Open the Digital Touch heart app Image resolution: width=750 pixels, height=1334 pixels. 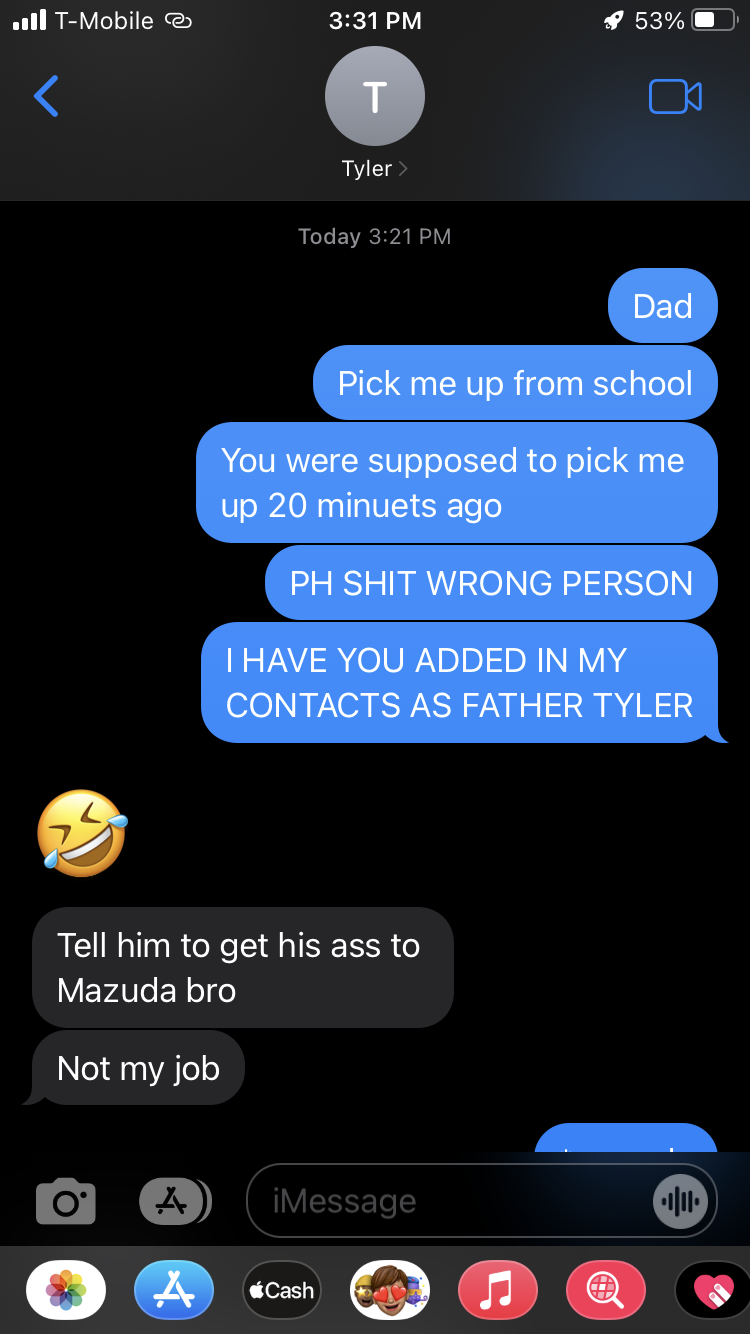(x=712, y=1290)
